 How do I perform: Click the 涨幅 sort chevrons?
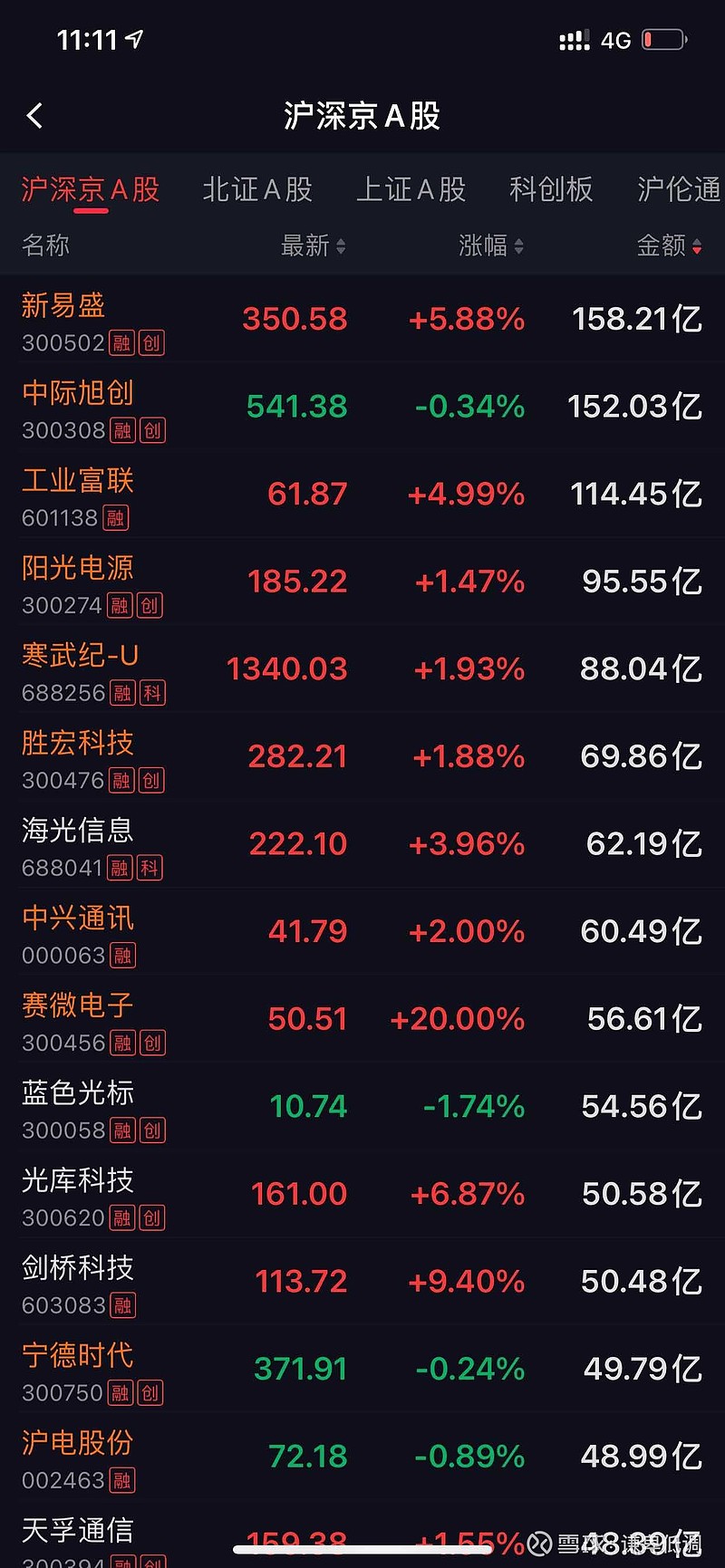(519, 245)
